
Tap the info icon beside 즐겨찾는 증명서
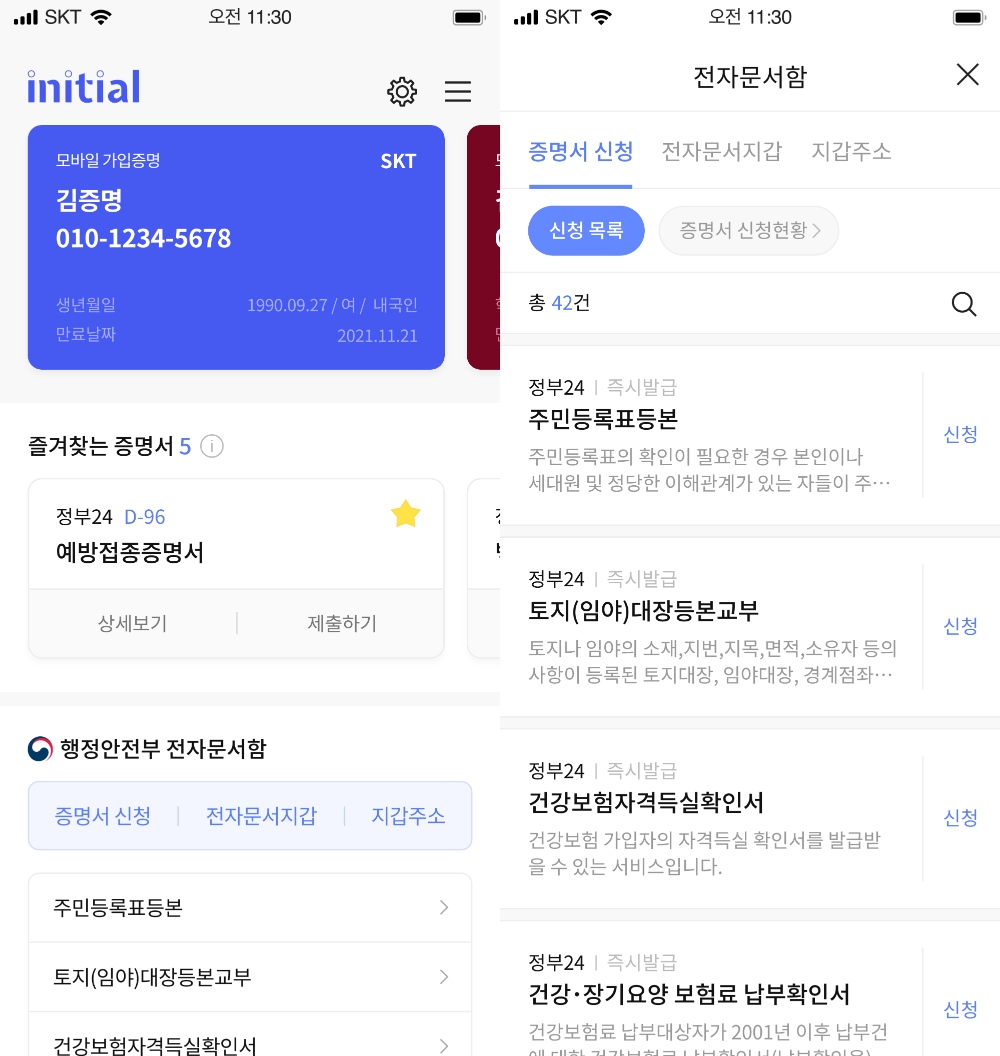211,447
